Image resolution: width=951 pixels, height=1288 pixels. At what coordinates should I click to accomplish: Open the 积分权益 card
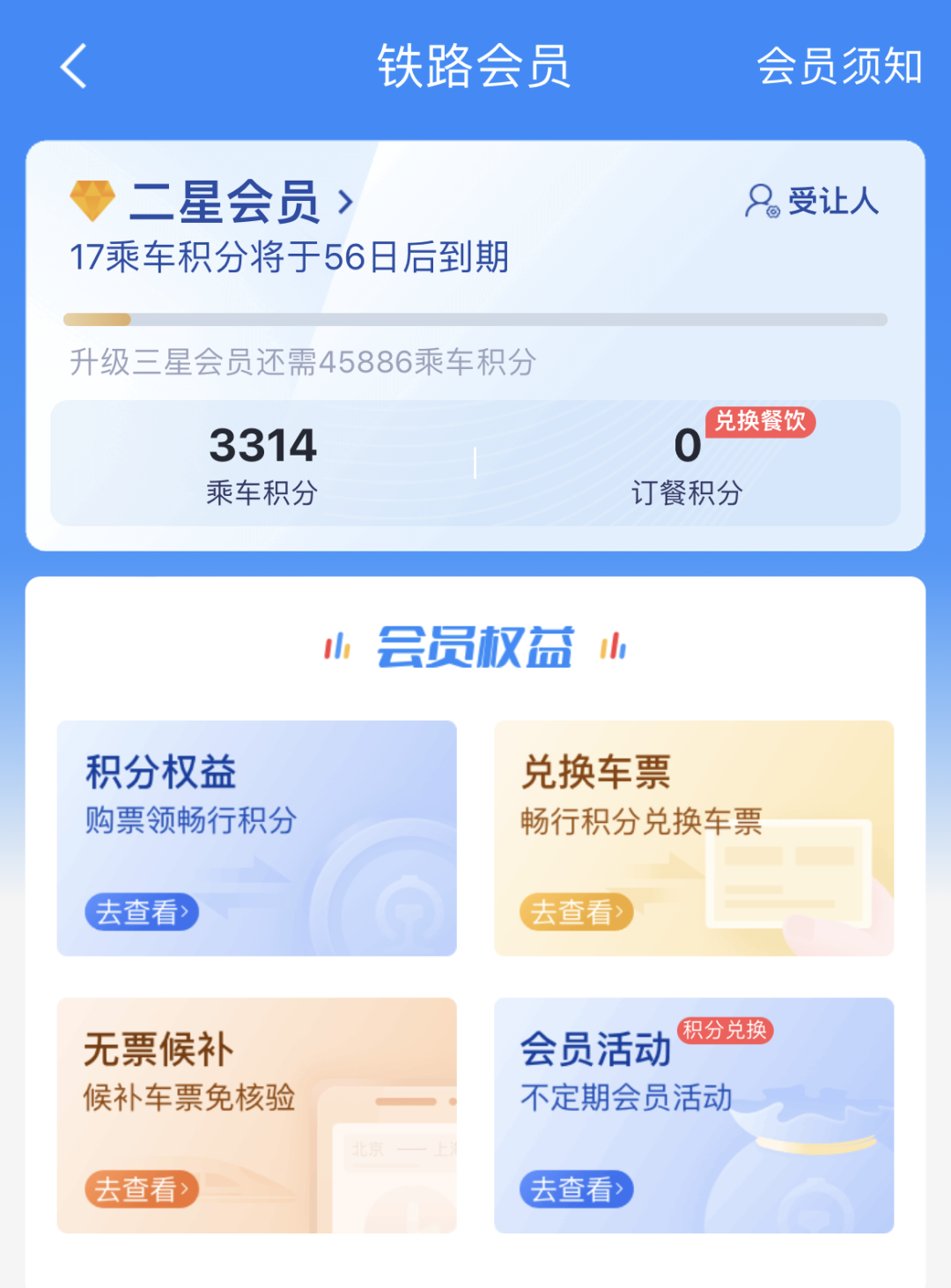(256, 838)
